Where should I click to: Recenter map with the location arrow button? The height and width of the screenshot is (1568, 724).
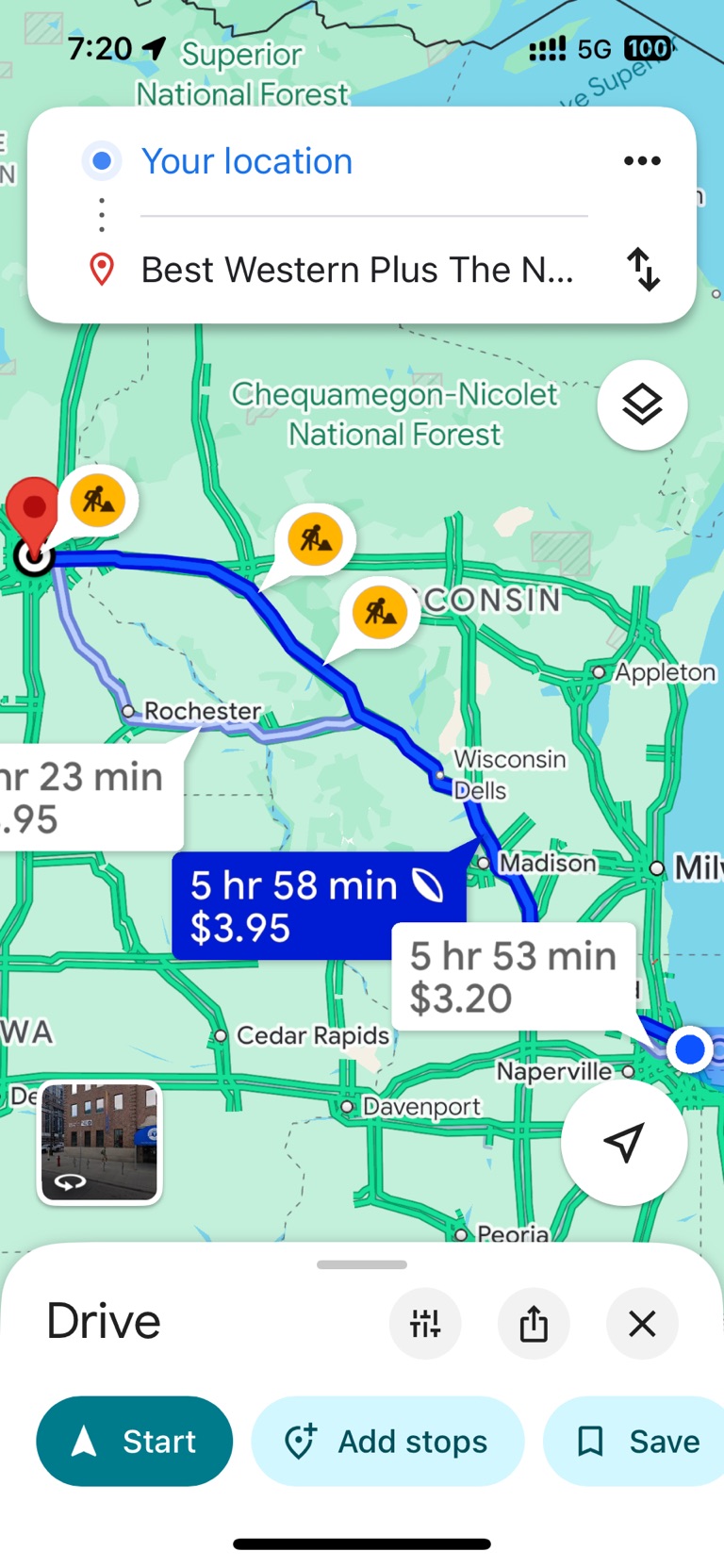tap(623, 1142)
